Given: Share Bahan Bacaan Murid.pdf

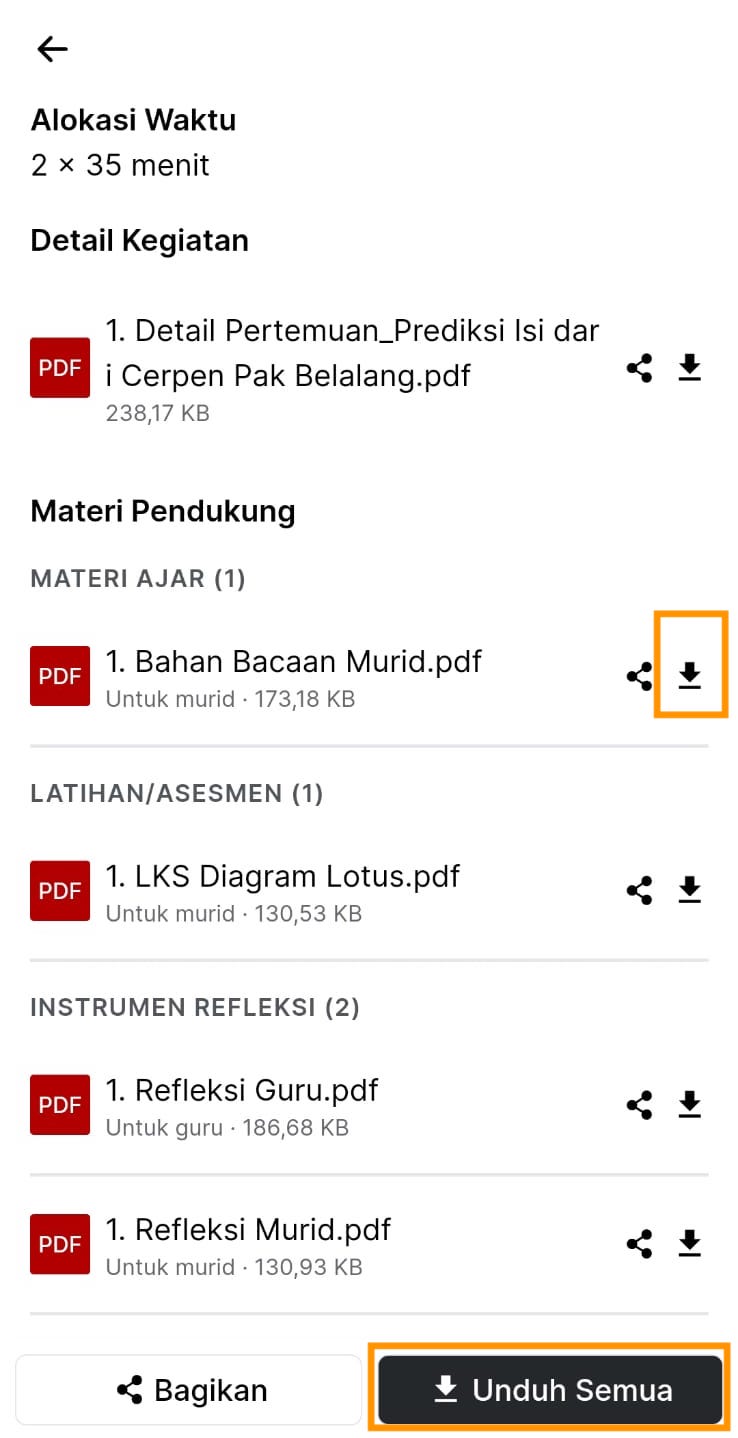Looking at the screenshot, I should point(639,677).
